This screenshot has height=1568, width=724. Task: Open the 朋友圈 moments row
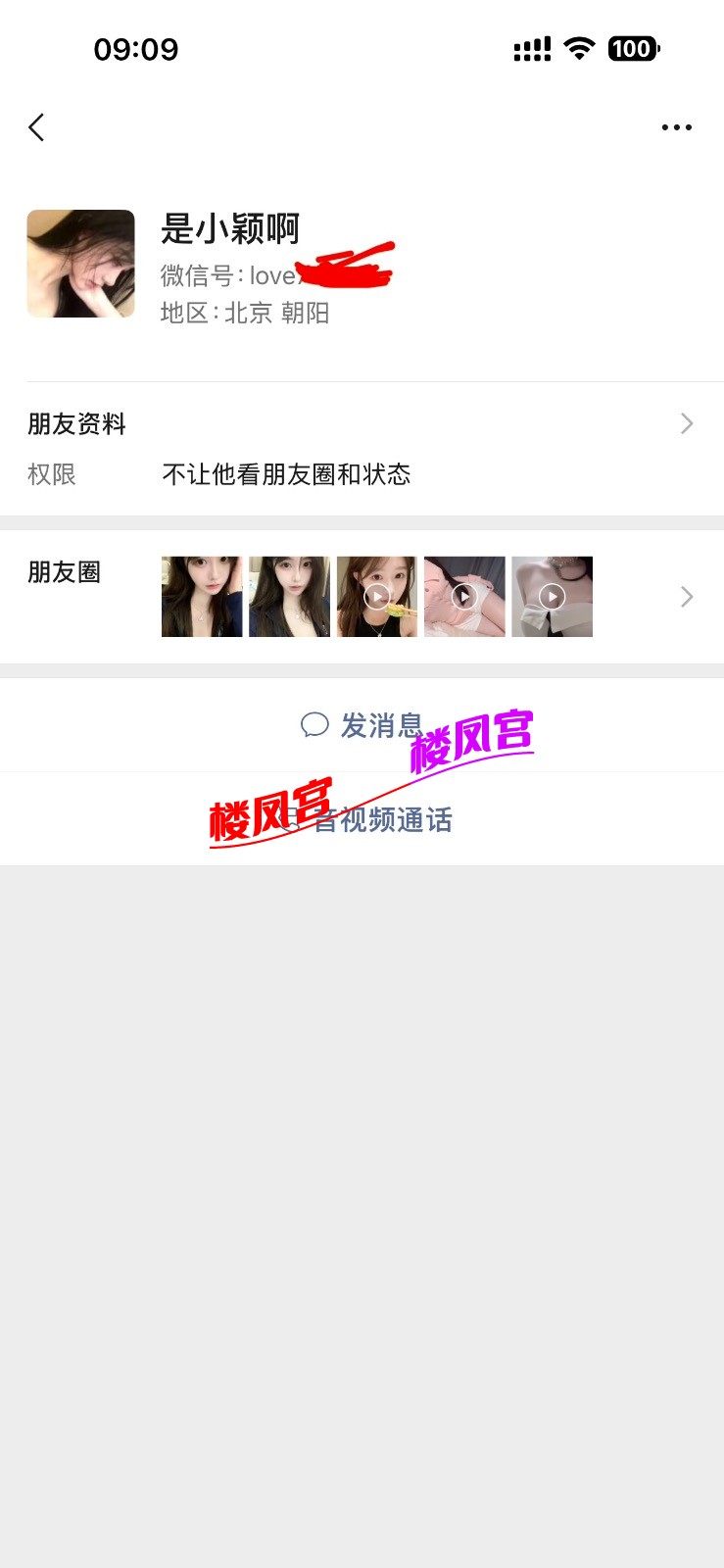(361, 597)
